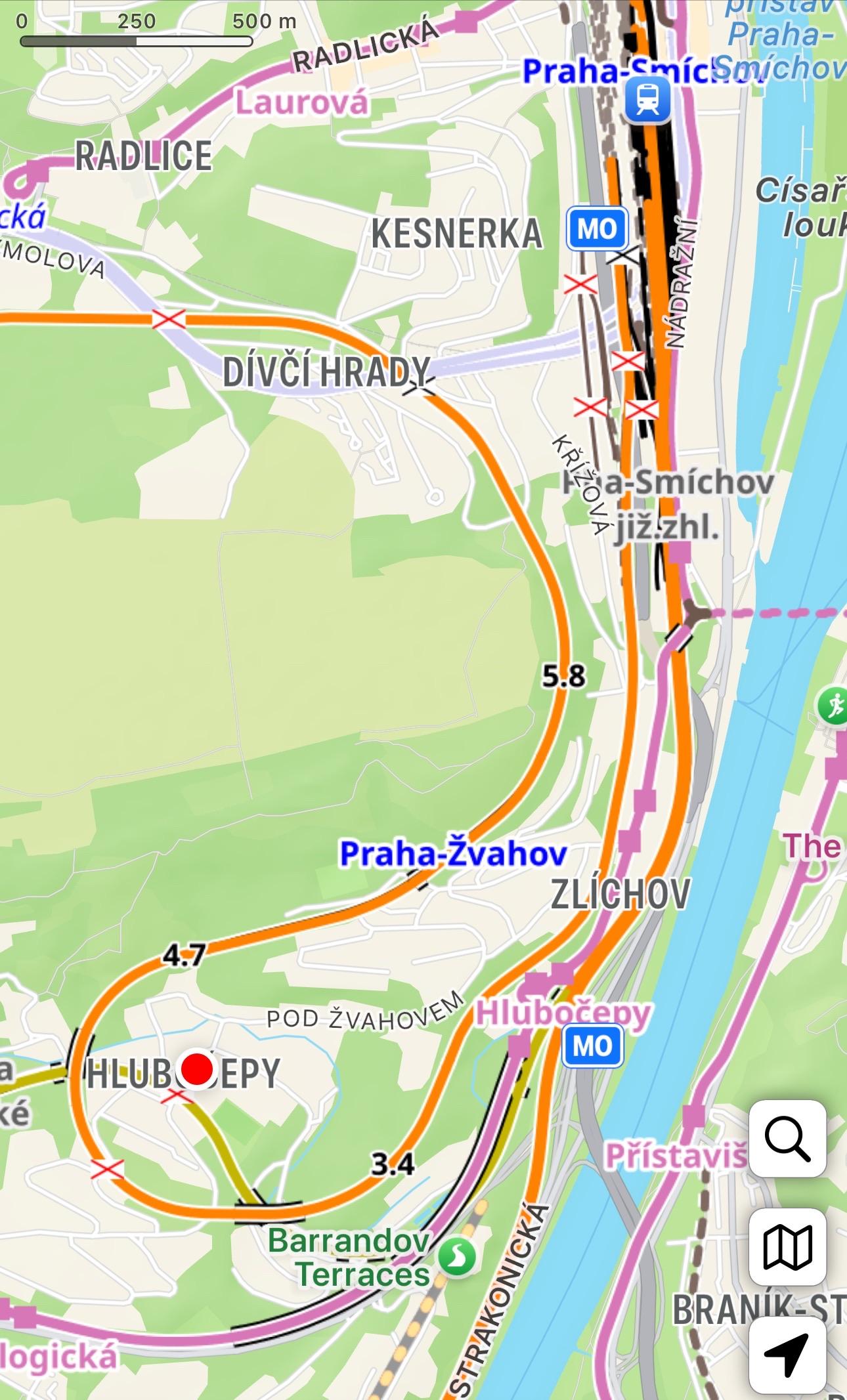Viewport: 847px width, 1400px height.
Task: Select the Praha-Smíchov train station icon
Action: pos(648,101)
